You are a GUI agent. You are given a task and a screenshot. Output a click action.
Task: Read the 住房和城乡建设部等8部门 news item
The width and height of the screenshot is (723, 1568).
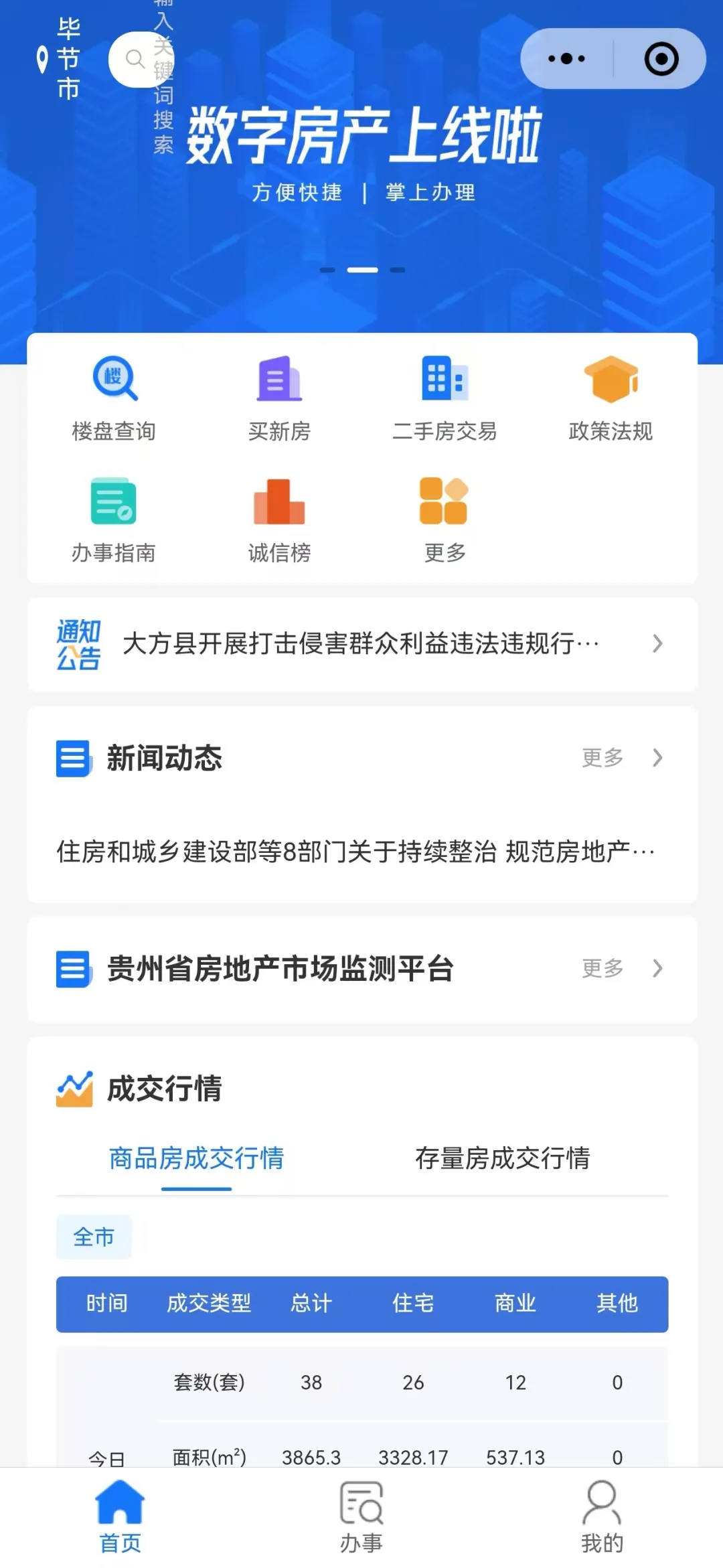(355, 852)
